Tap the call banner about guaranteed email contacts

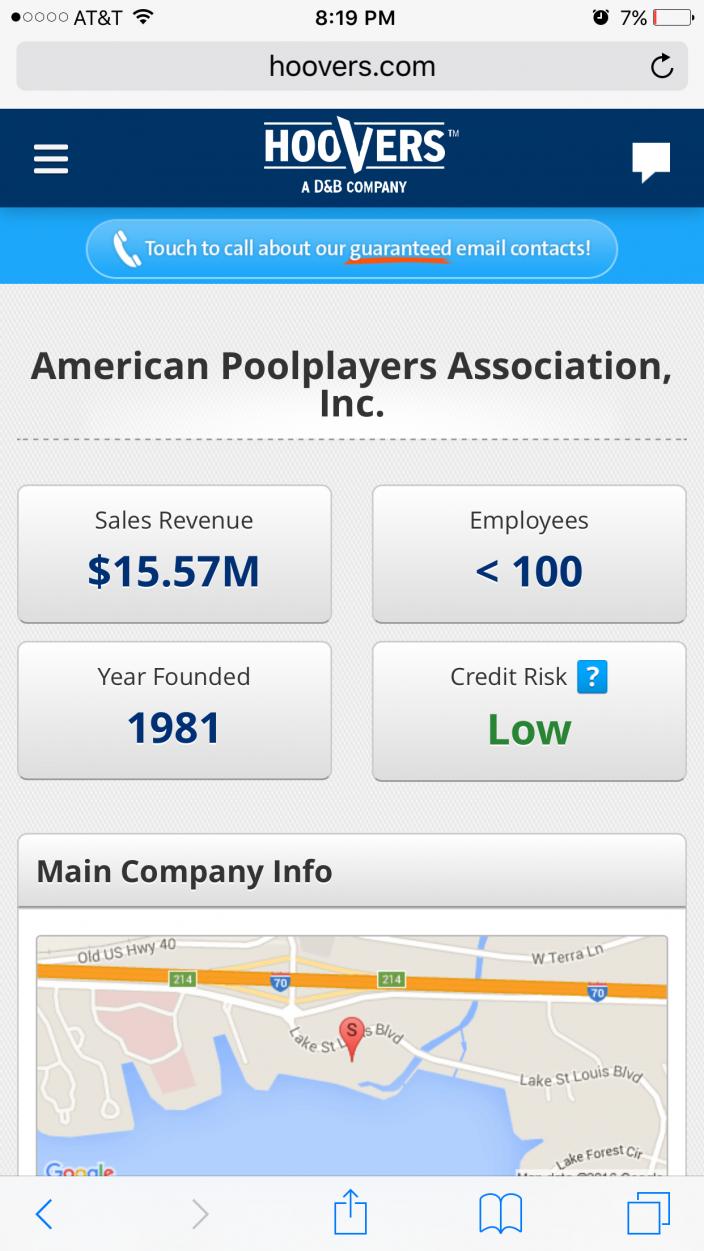click(x=352, y=248)
